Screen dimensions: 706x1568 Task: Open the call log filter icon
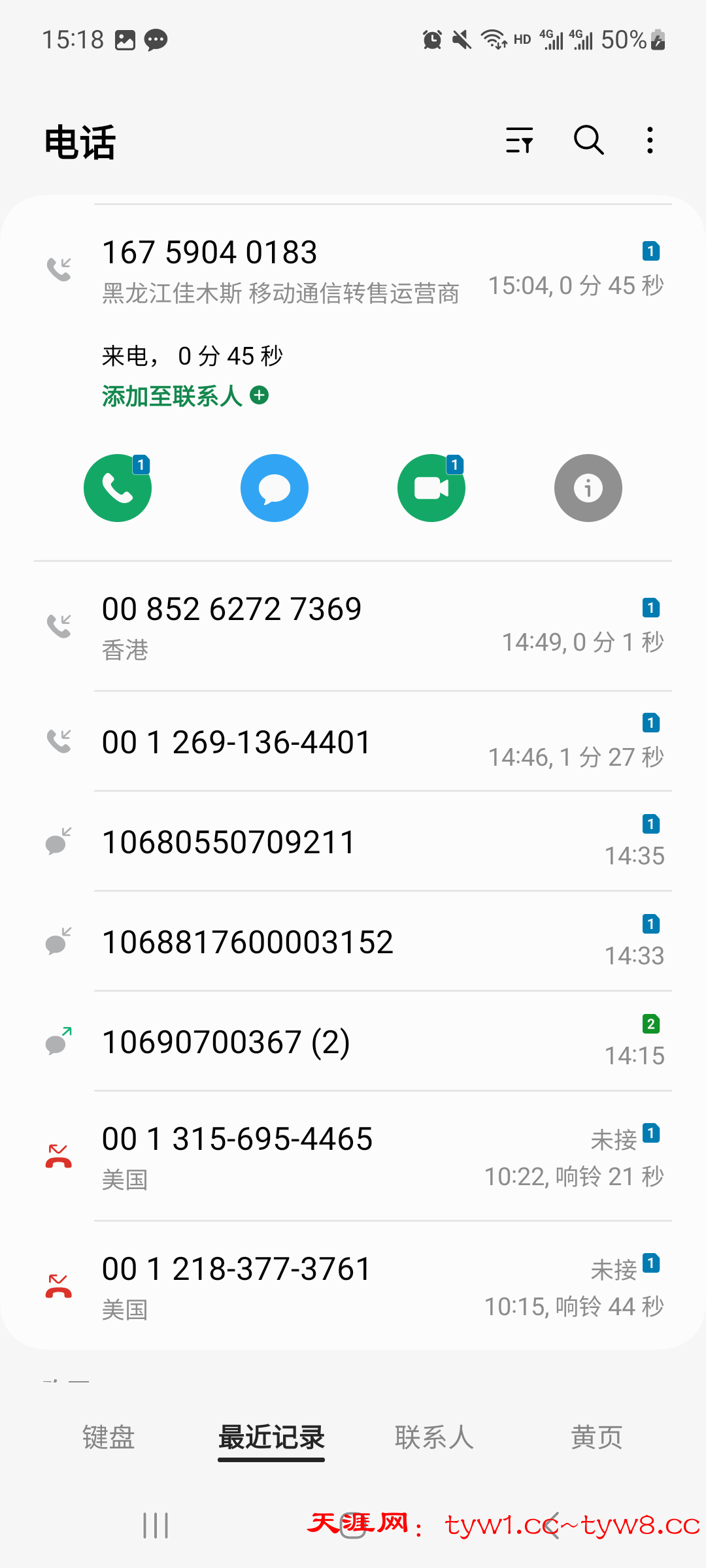pyautogui.click(x=520, y=140)
